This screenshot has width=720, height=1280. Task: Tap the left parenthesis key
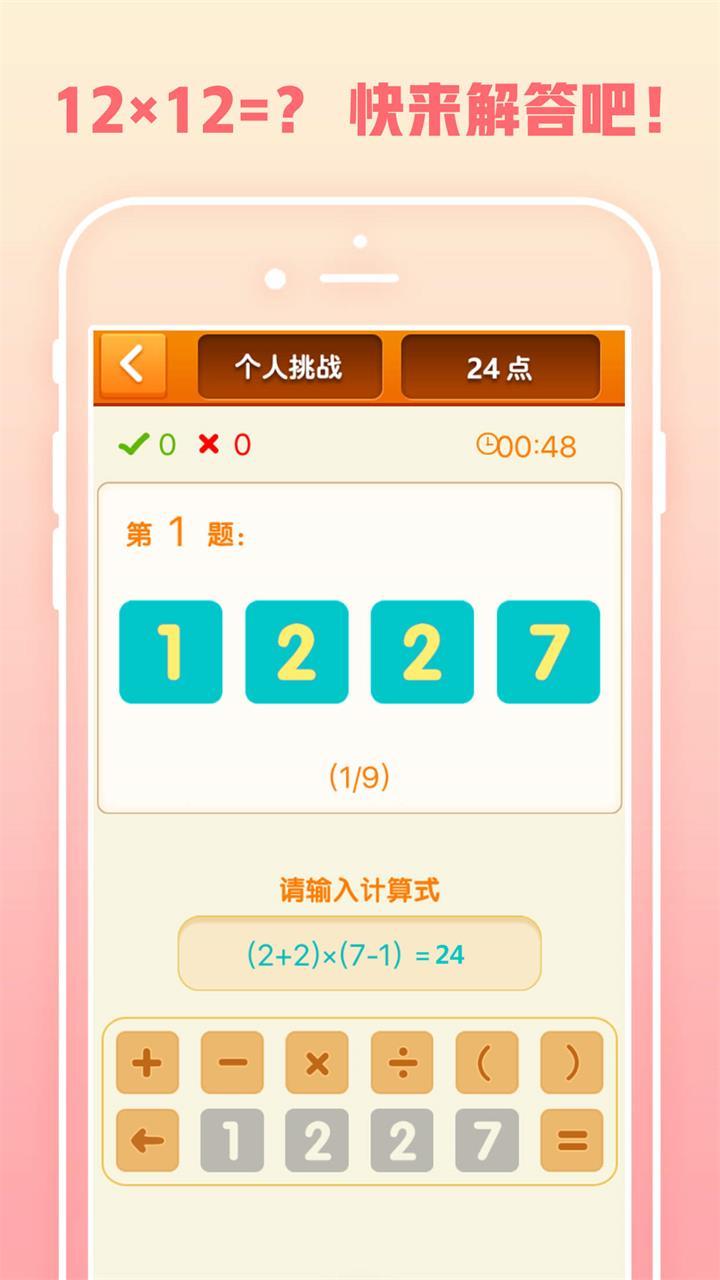click(x=487, y=1063)
